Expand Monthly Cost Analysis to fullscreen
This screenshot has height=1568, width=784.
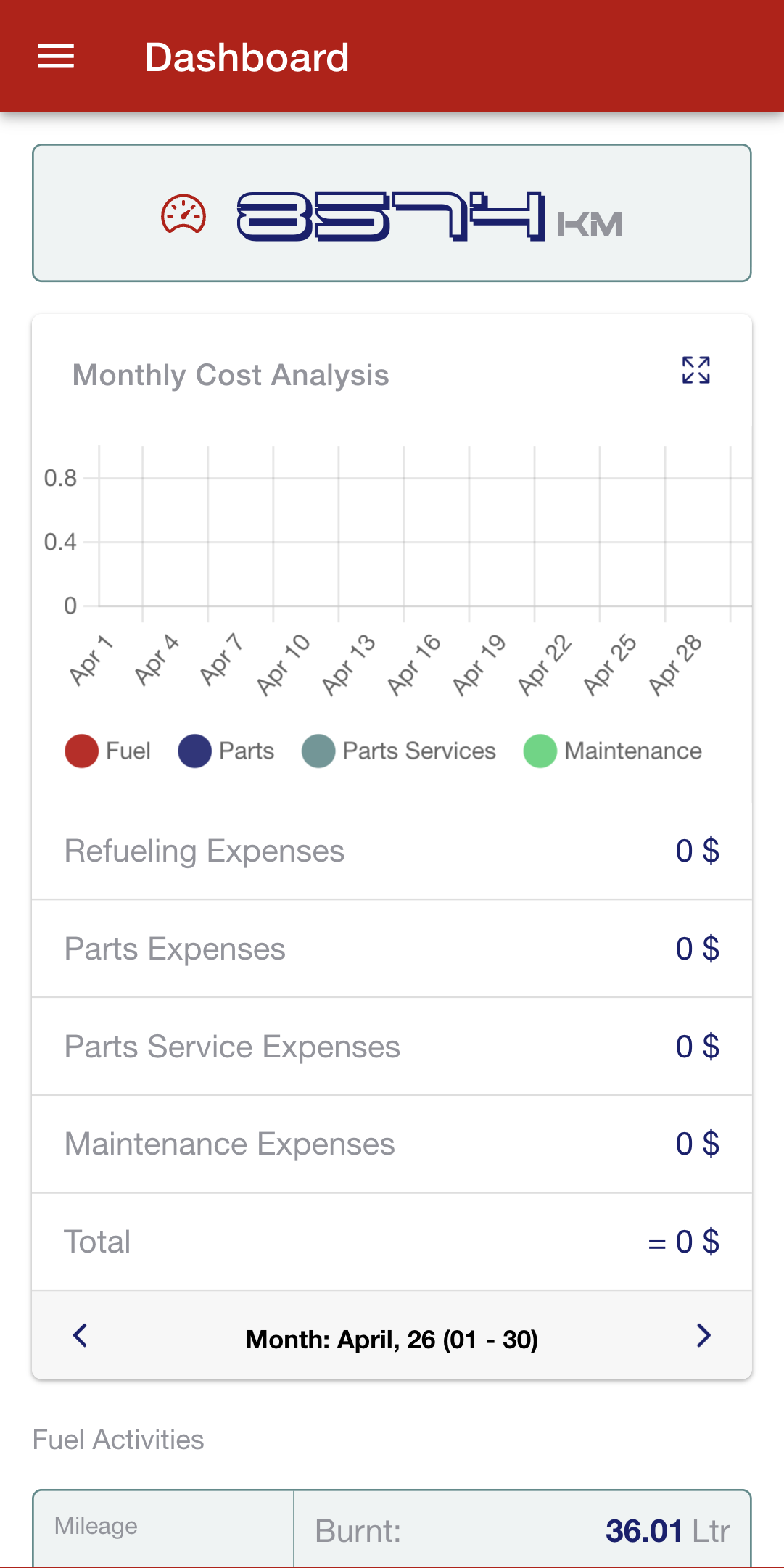tap(696, 372)
